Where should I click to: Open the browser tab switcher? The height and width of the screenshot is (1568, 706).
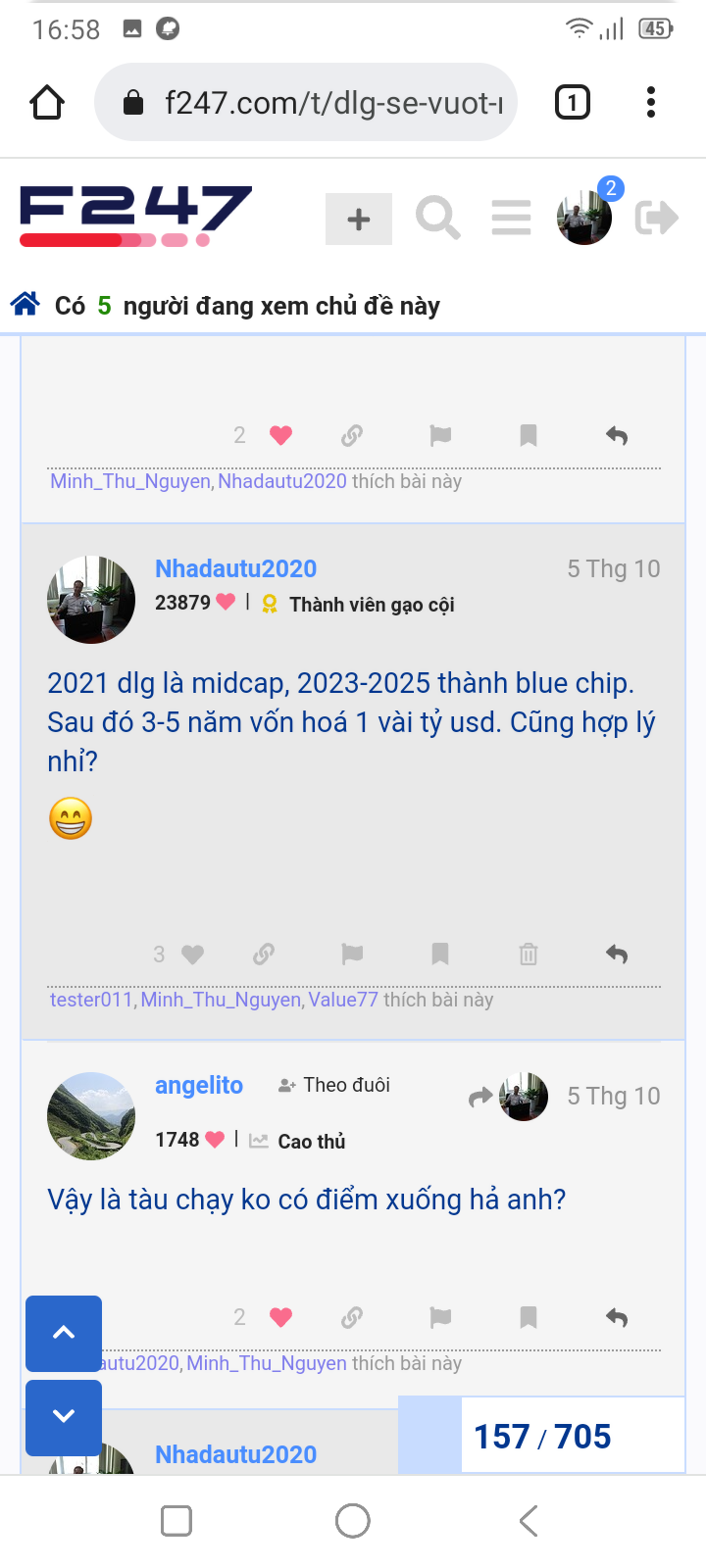click(573, 102)
